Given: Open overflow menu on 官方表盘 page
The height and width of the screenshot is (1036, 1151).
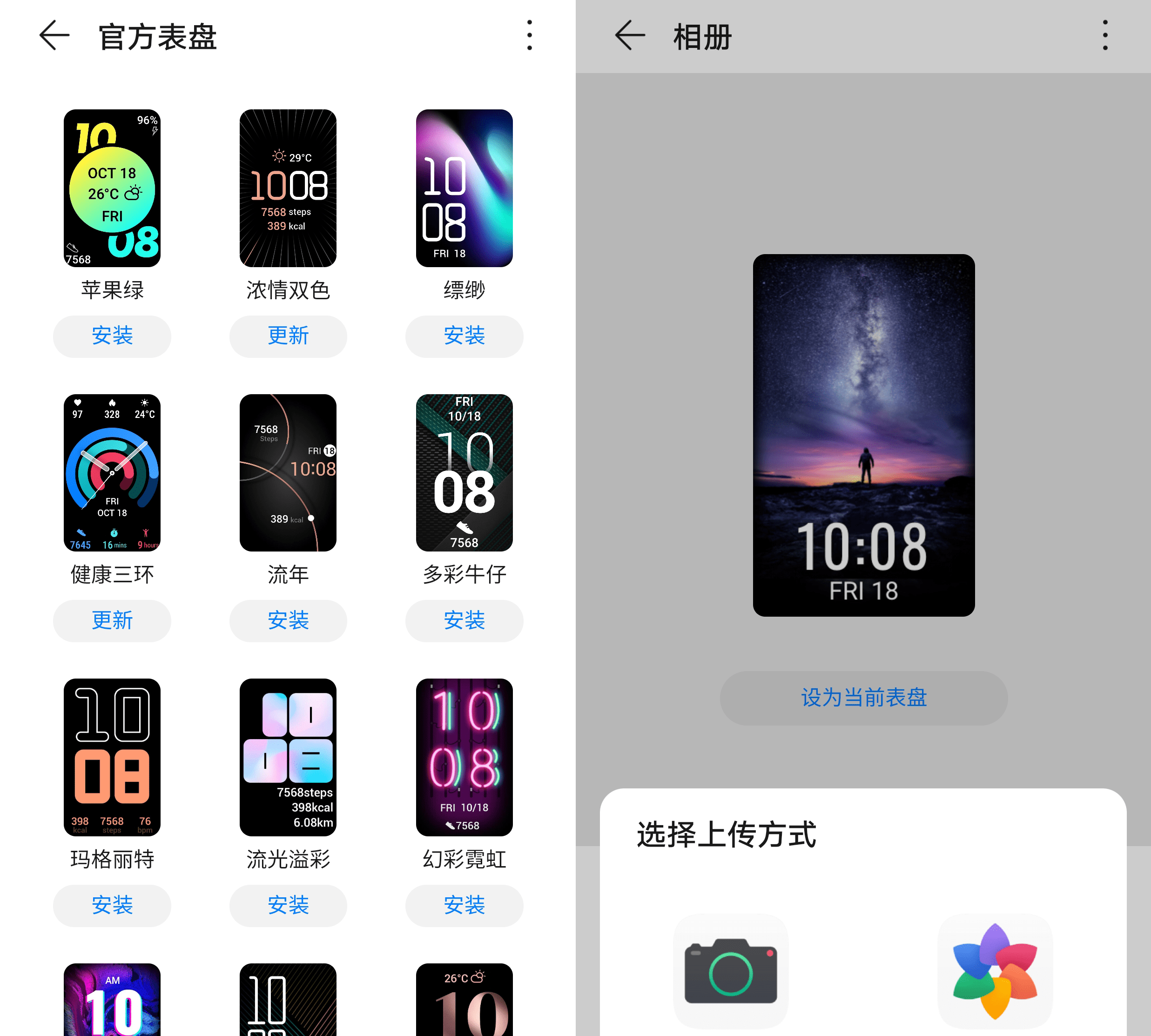Looking at the screenshot, I should point(529,36).
